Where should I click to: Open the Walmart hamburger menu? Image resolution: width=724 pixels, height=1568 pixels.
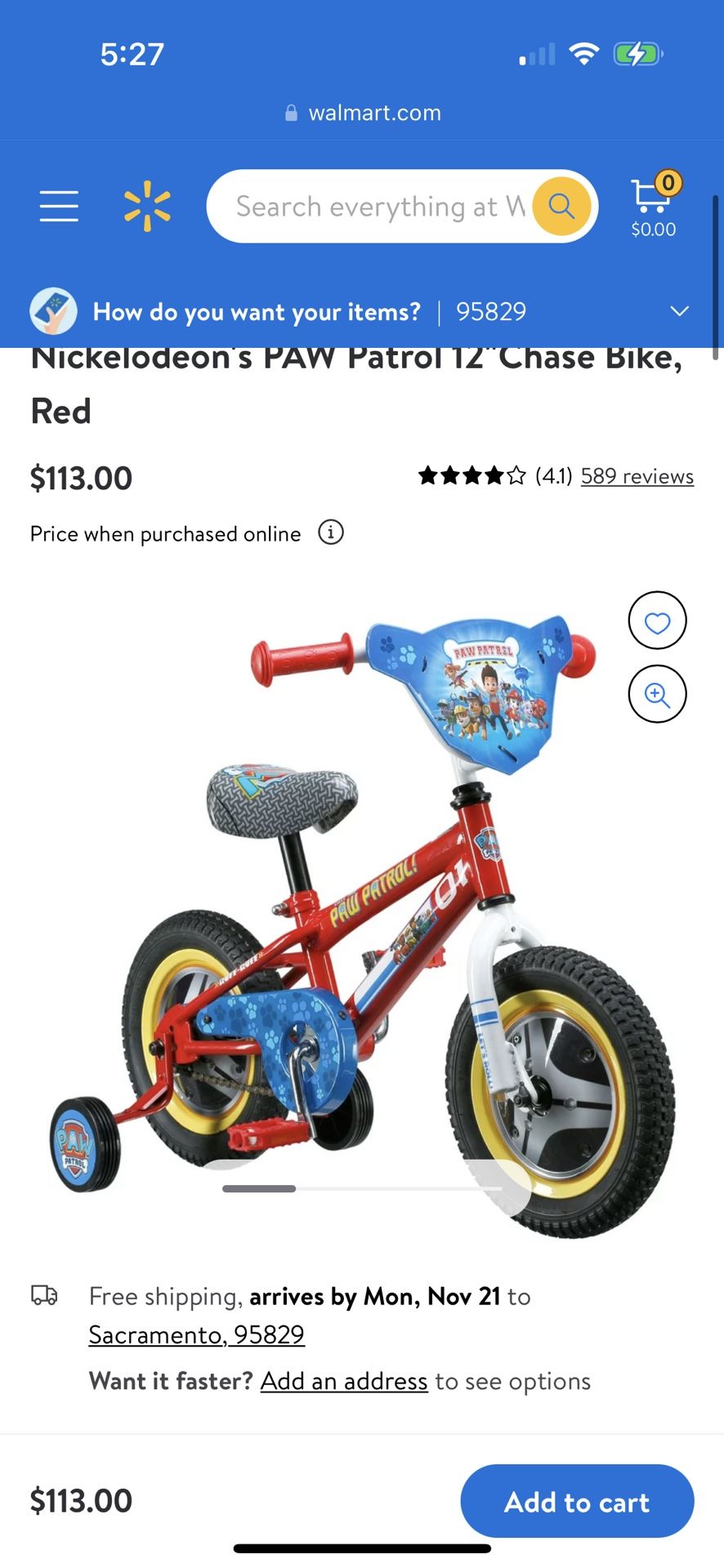(x=58, y=207)
